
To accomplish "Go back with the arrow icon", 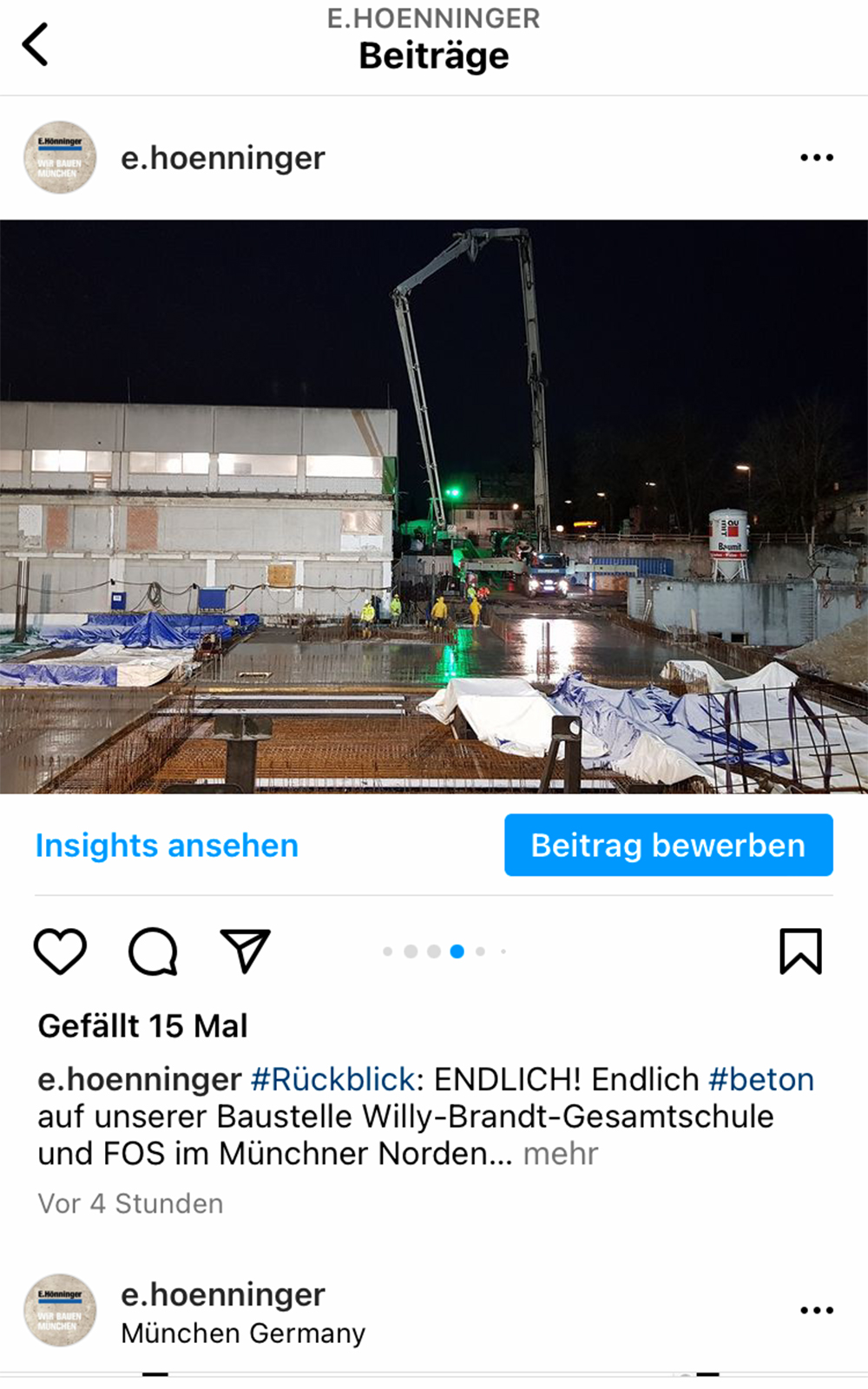I will tap(36, 44).
